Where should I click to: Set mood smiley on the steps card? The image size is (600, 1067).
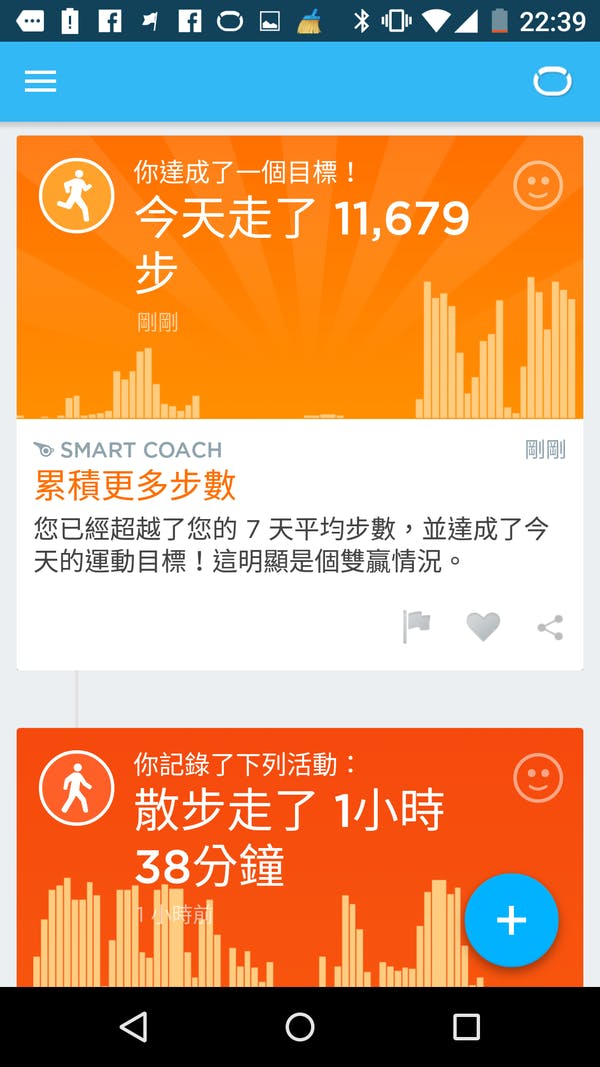tap(538, 186)
